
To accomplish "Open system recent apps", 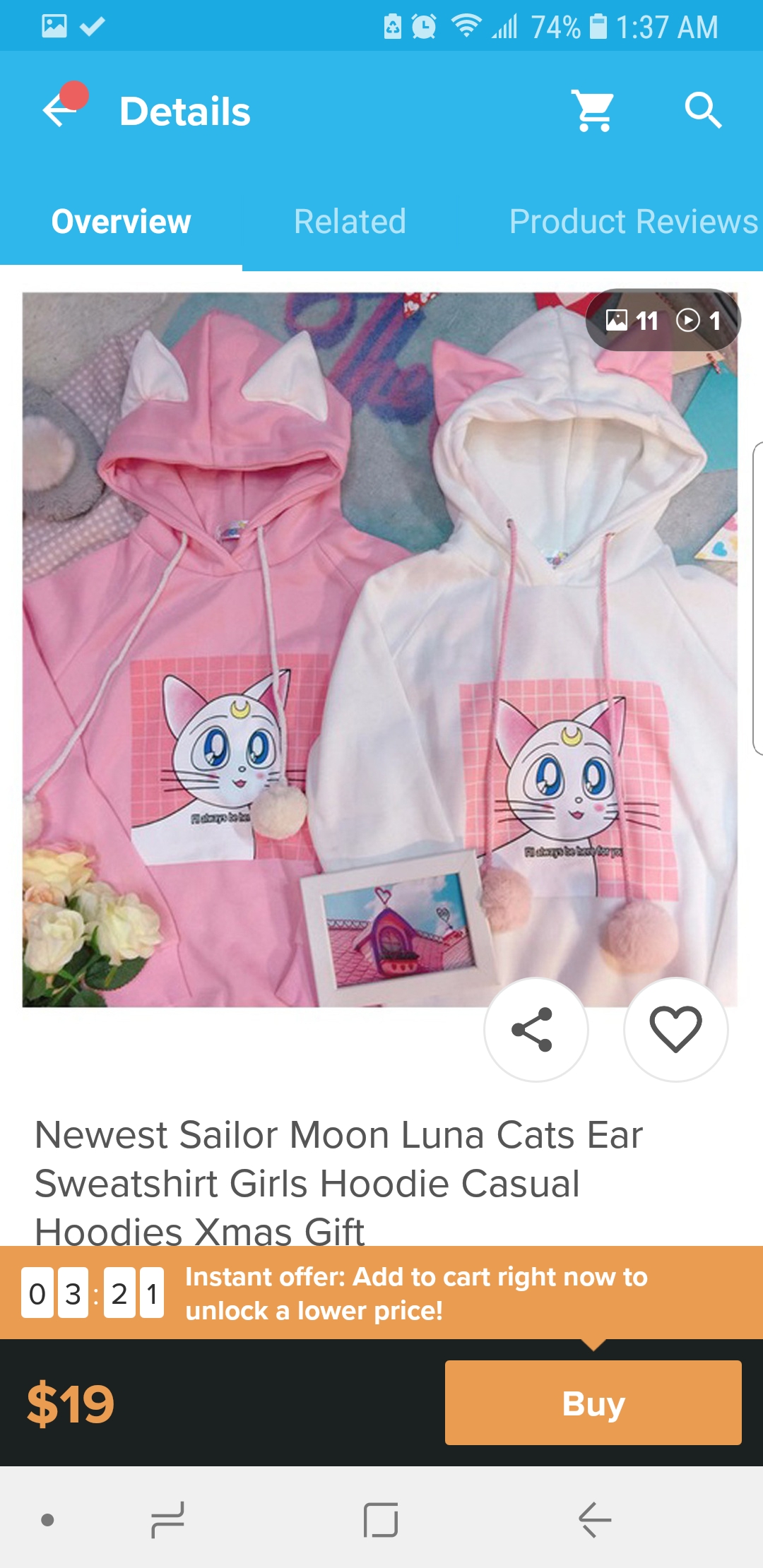I will click(x=168, y=1519).
